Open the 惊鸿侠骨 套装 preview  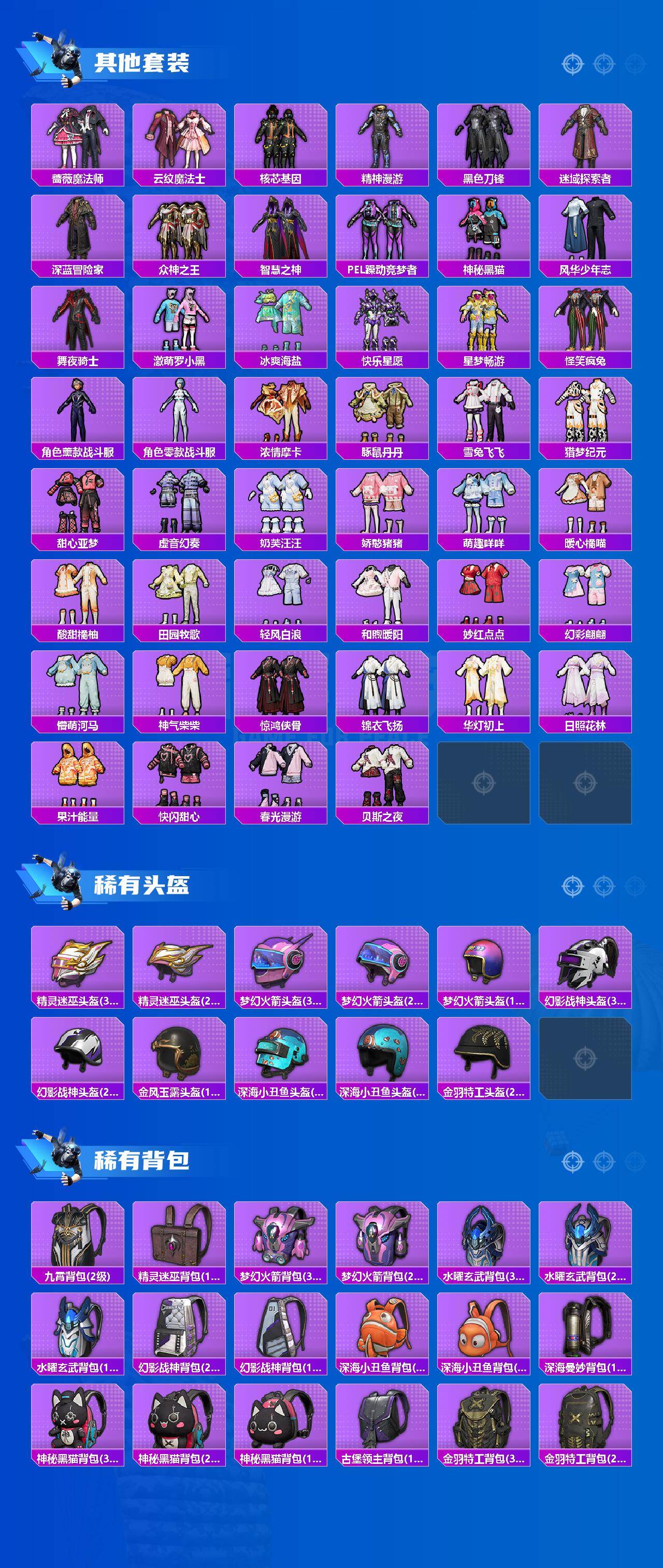pos(282,688)
